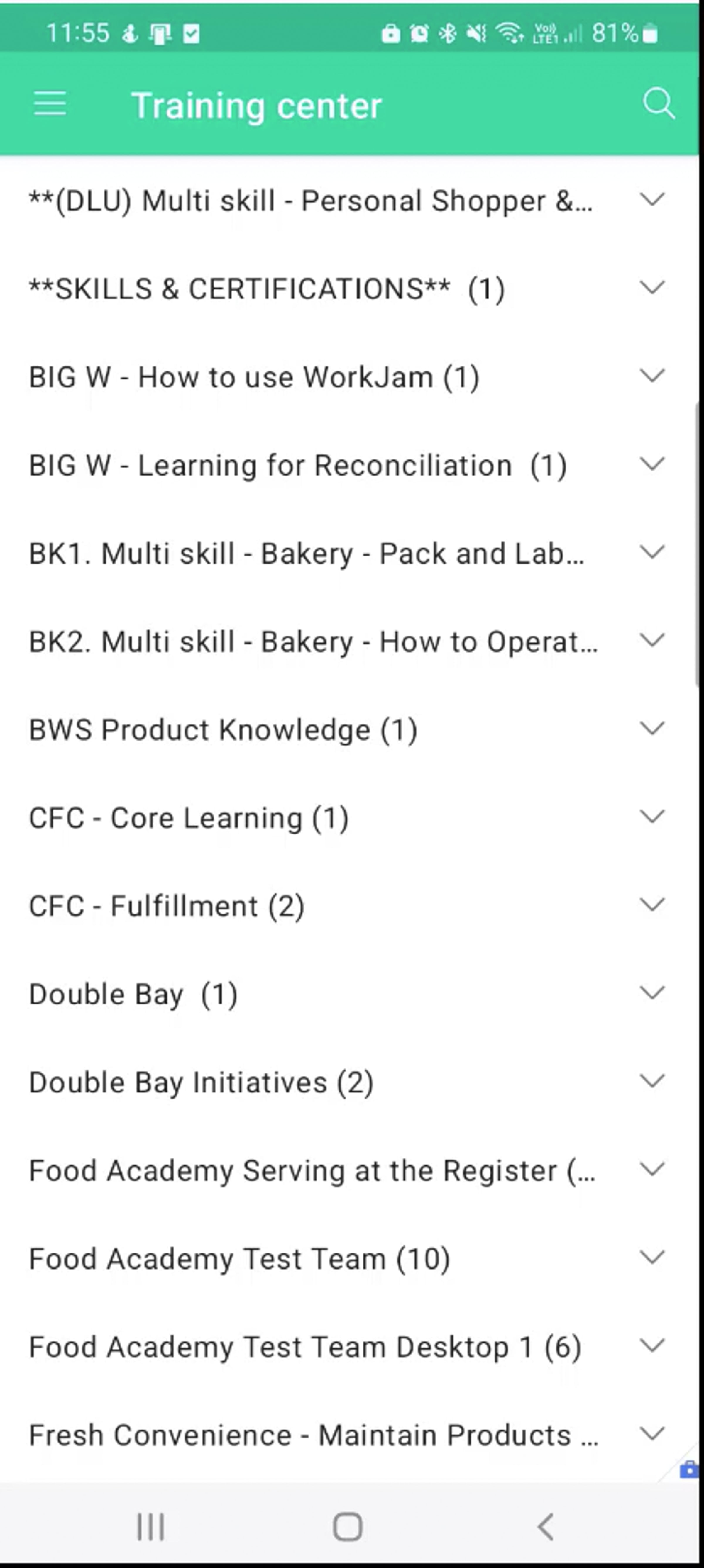
Task: Expand DLU Multi skill Personal Shopper section
Action: click(651, 200)
